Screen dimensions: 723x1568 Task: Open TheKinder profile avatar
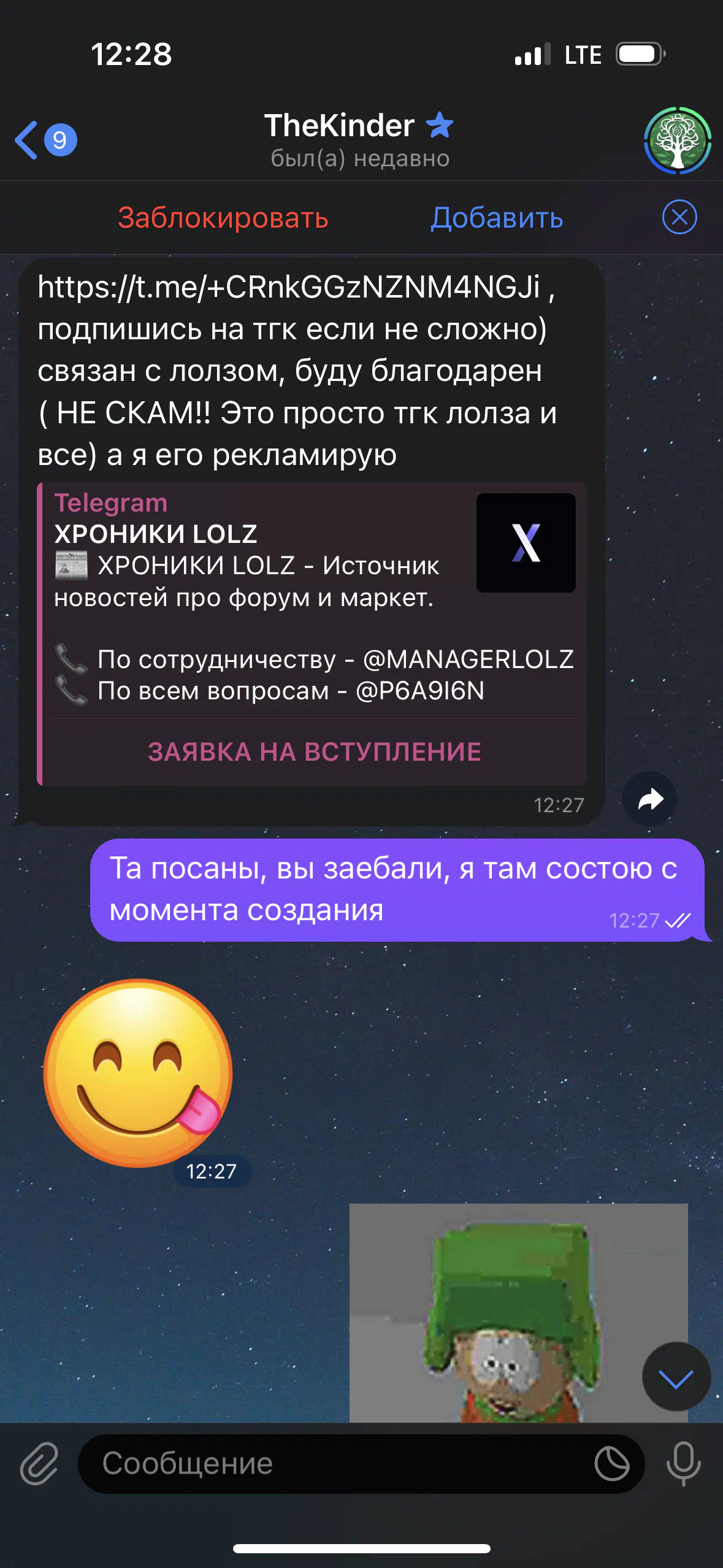(x=677, y=140)
